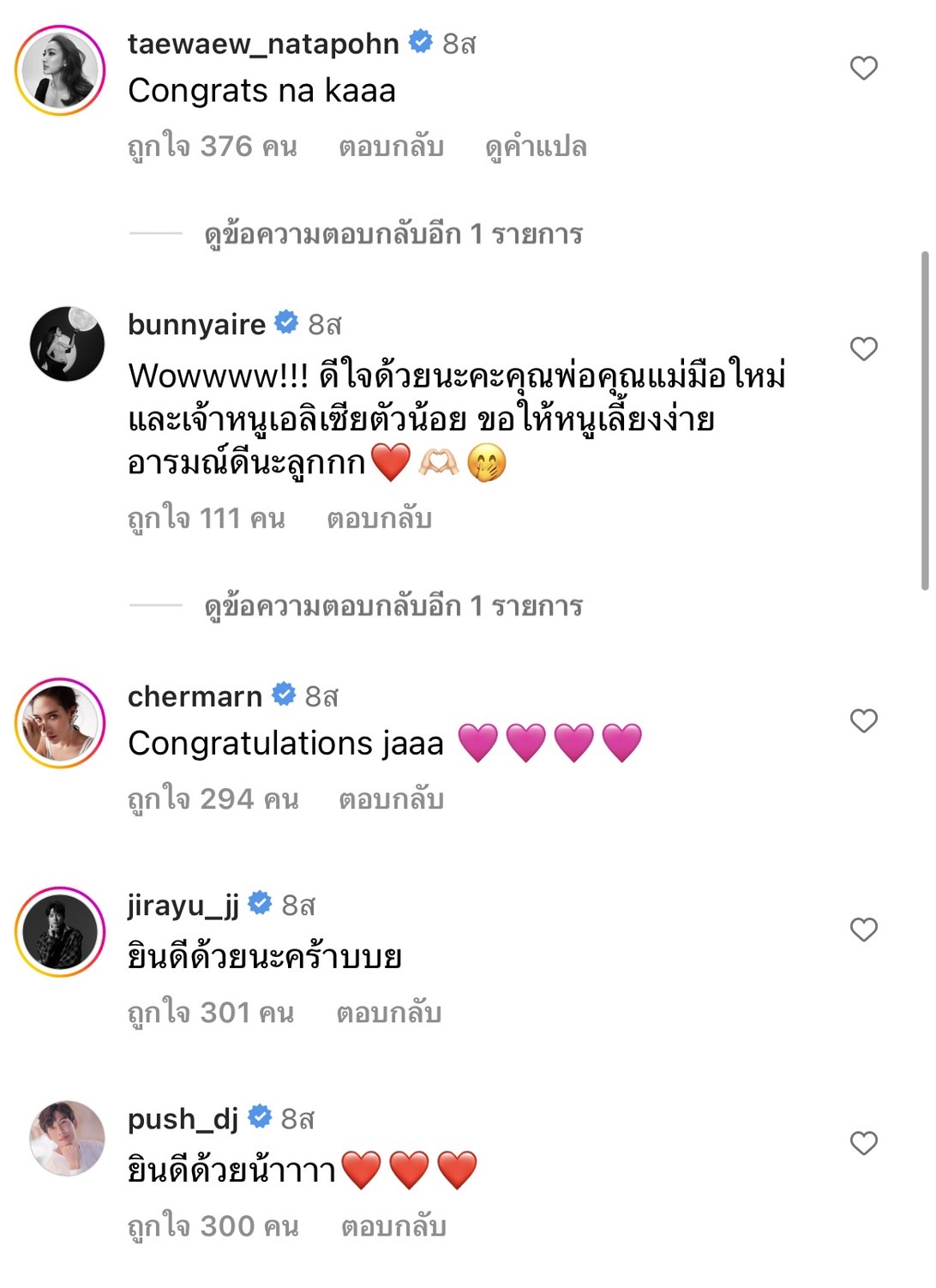
Task: Reply to bunnyaire's comment
Action: [379, 519]
